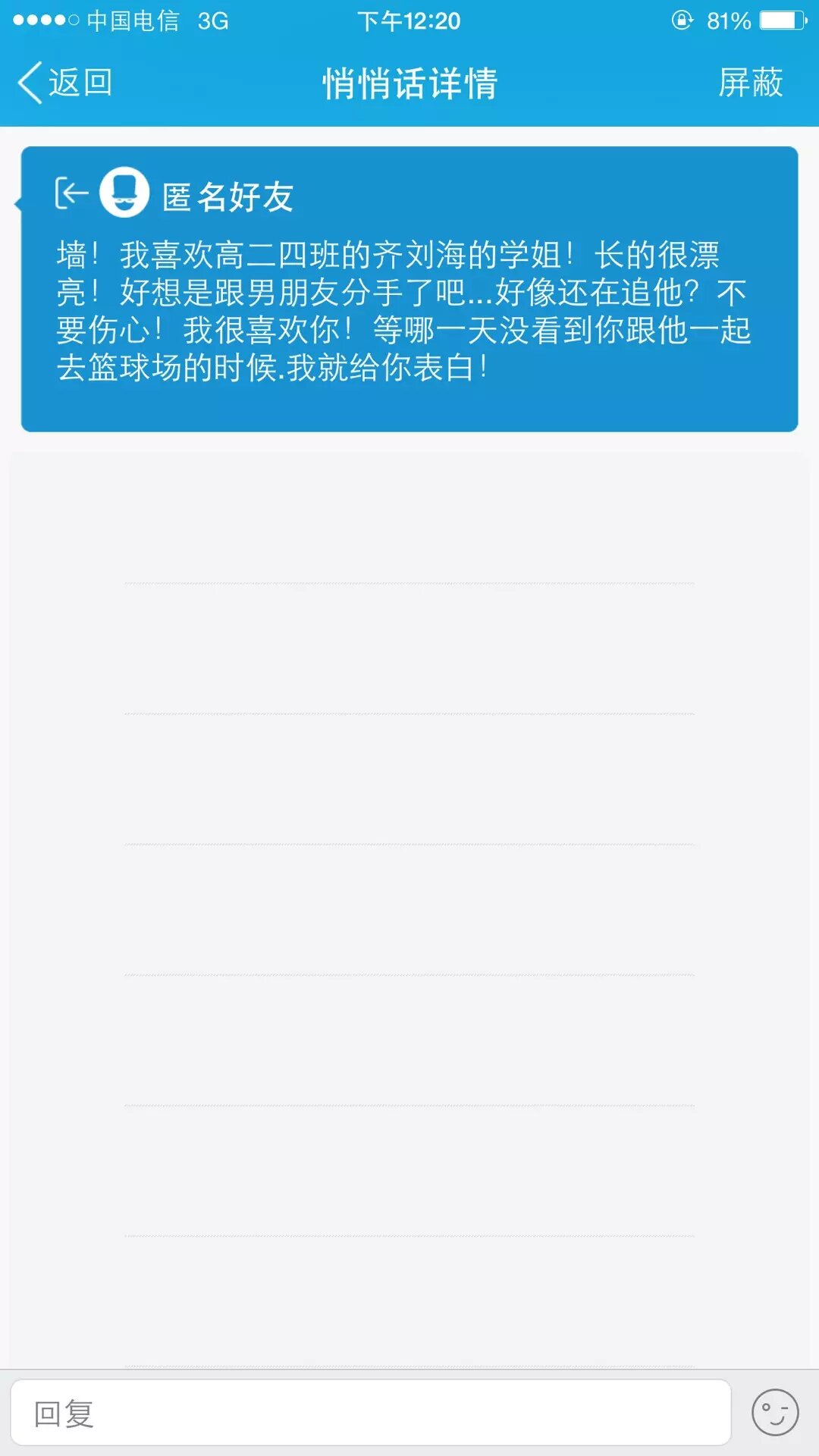819x1456 pixels.
Task: Focus the 回复 reply field
Action: pos(370,1414)
